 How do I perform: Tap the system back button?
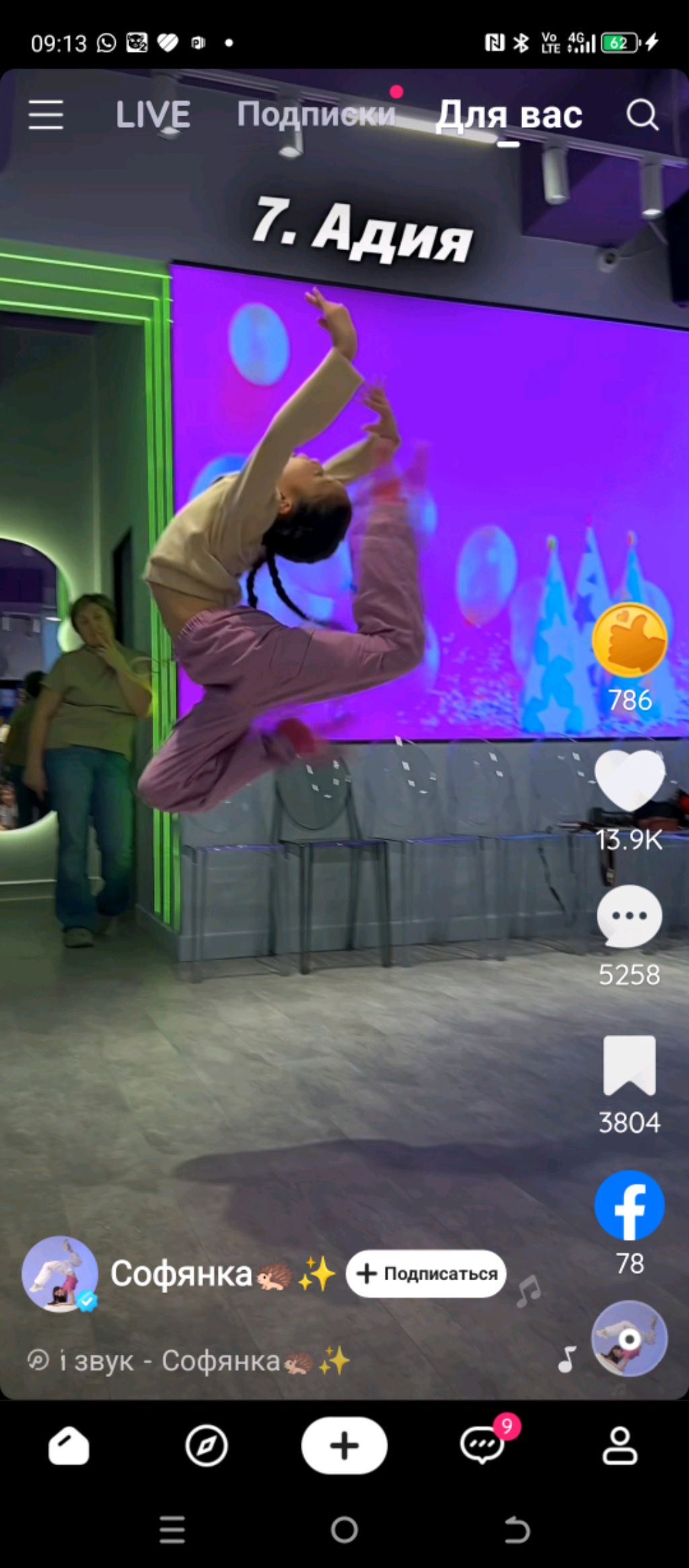(x=517, y=1531)
